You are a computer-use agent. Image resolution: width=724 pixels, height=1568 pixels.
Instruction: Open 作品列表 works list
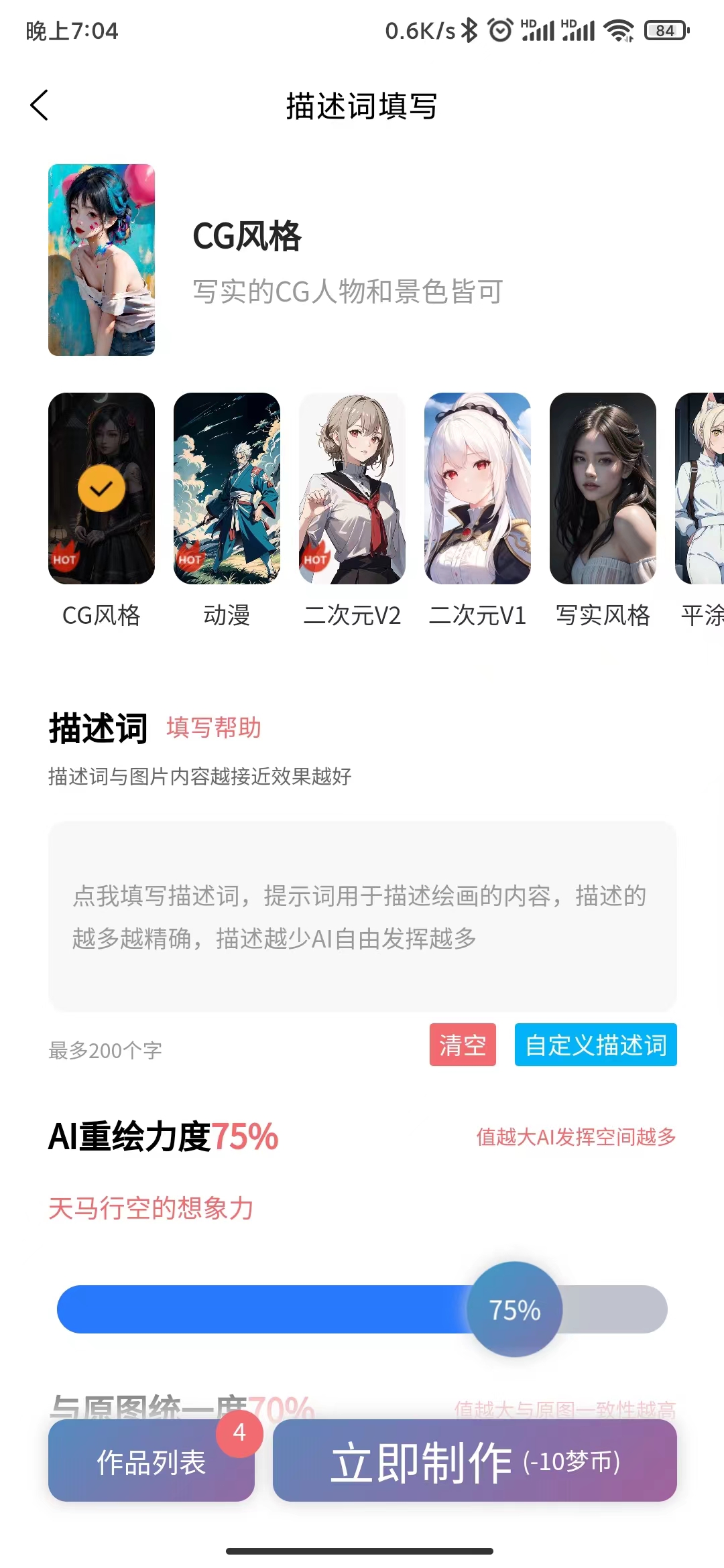152,1461
